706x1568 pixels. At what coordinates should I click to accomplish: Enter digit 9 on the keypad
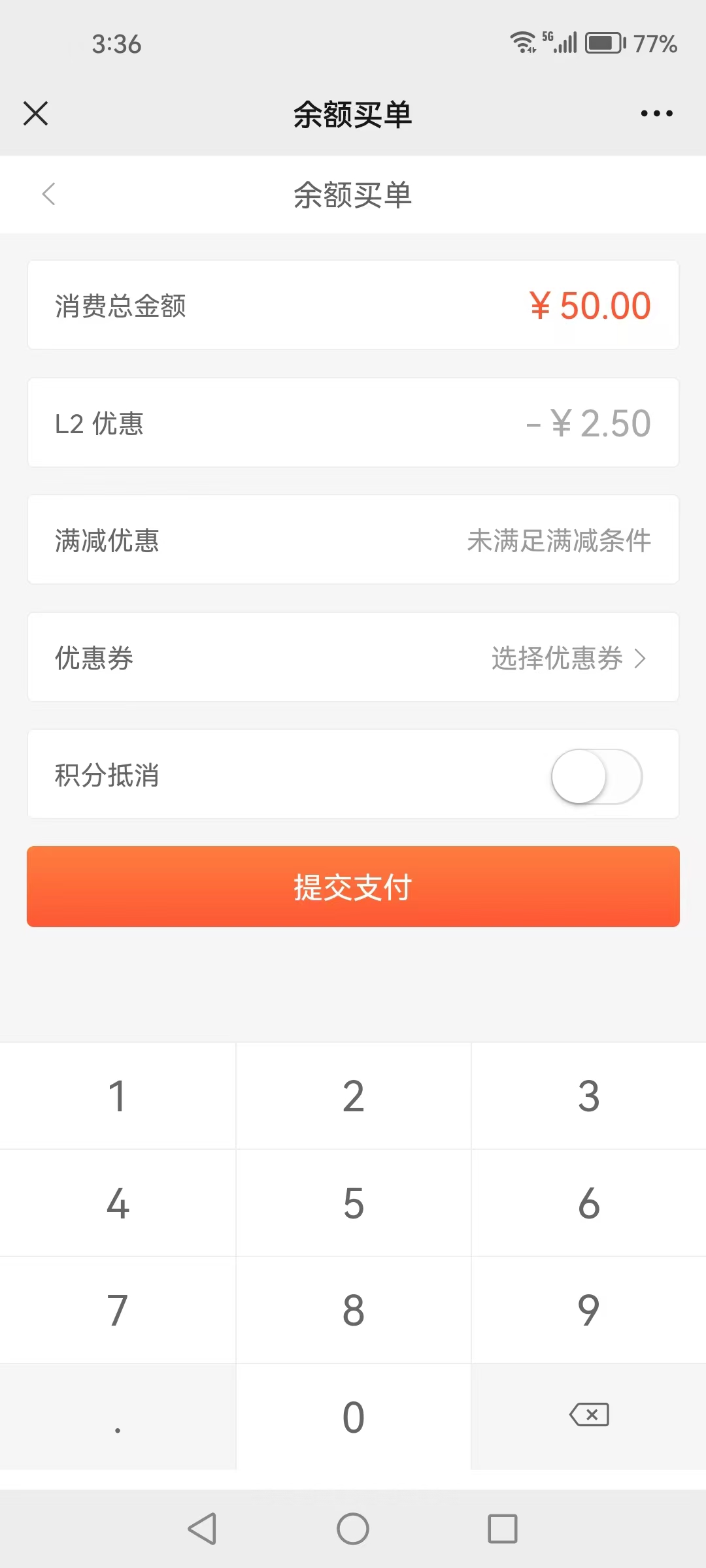coord(588,1311)
